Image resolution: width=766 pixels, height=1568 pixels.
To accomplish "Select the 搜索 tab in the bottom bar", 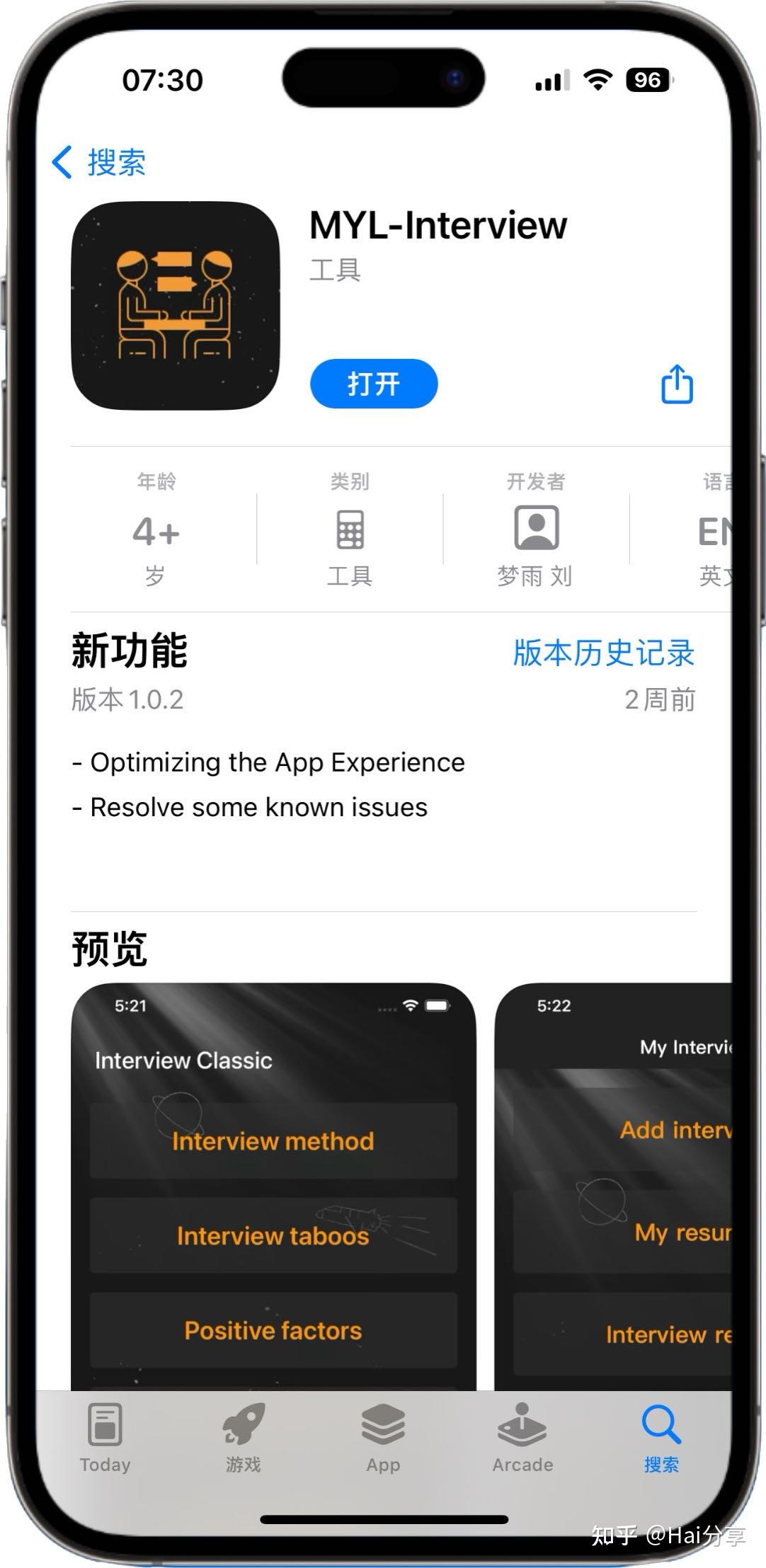I will click(661, 1438).
